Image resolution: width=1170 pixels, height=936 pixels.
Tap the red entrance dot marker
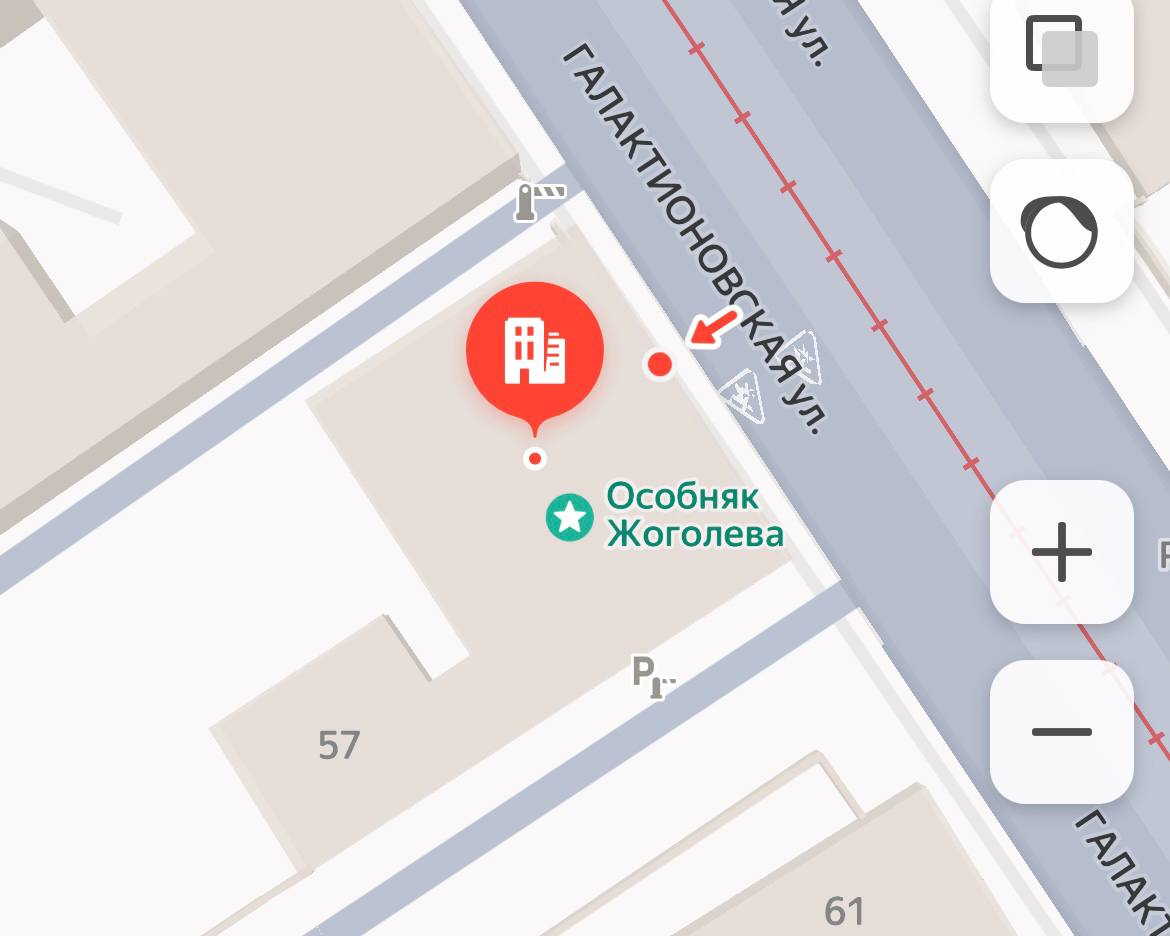point(659,365)
